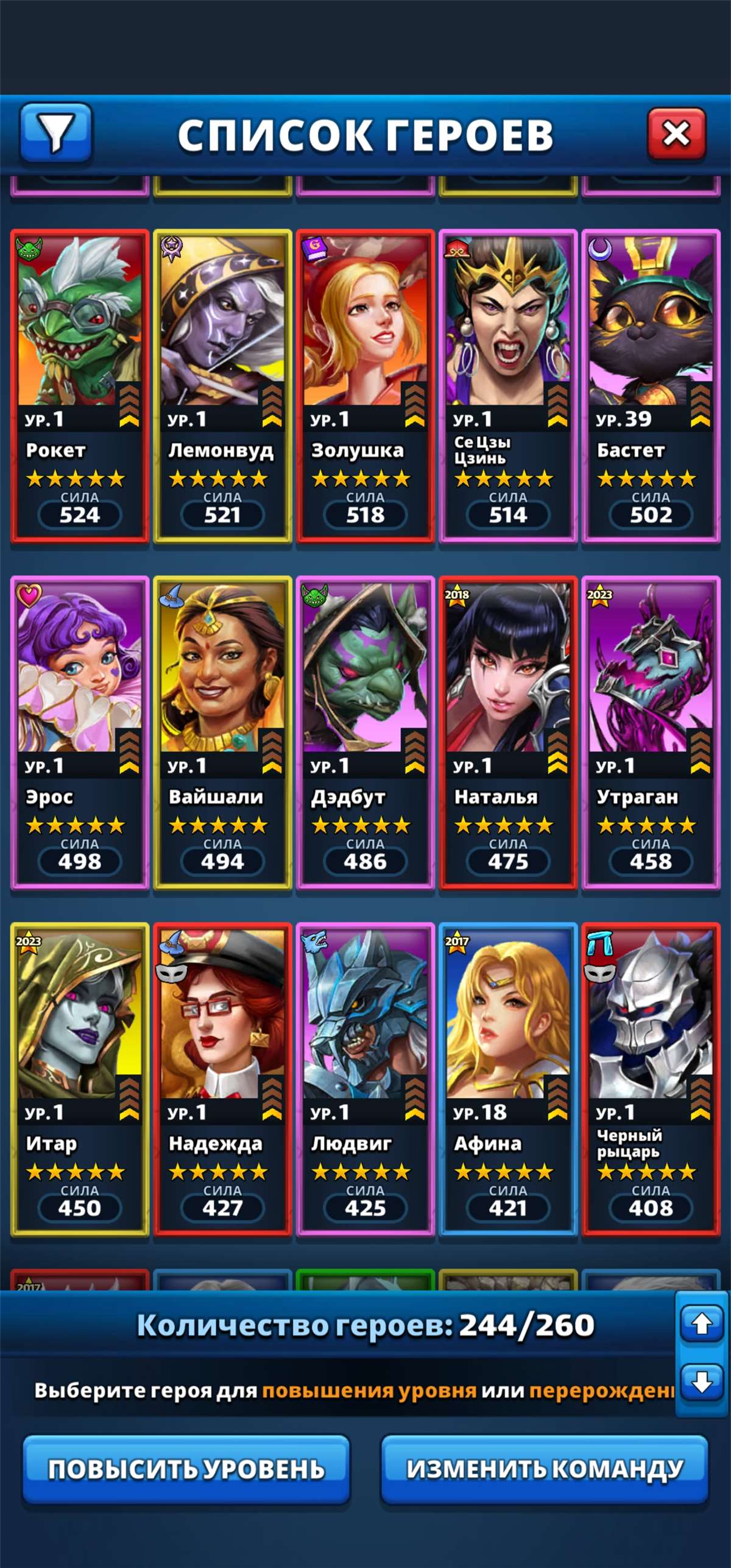The image size is (731, 1568).
Task: Open the Надежда hero card
Action: (222, 1079)
